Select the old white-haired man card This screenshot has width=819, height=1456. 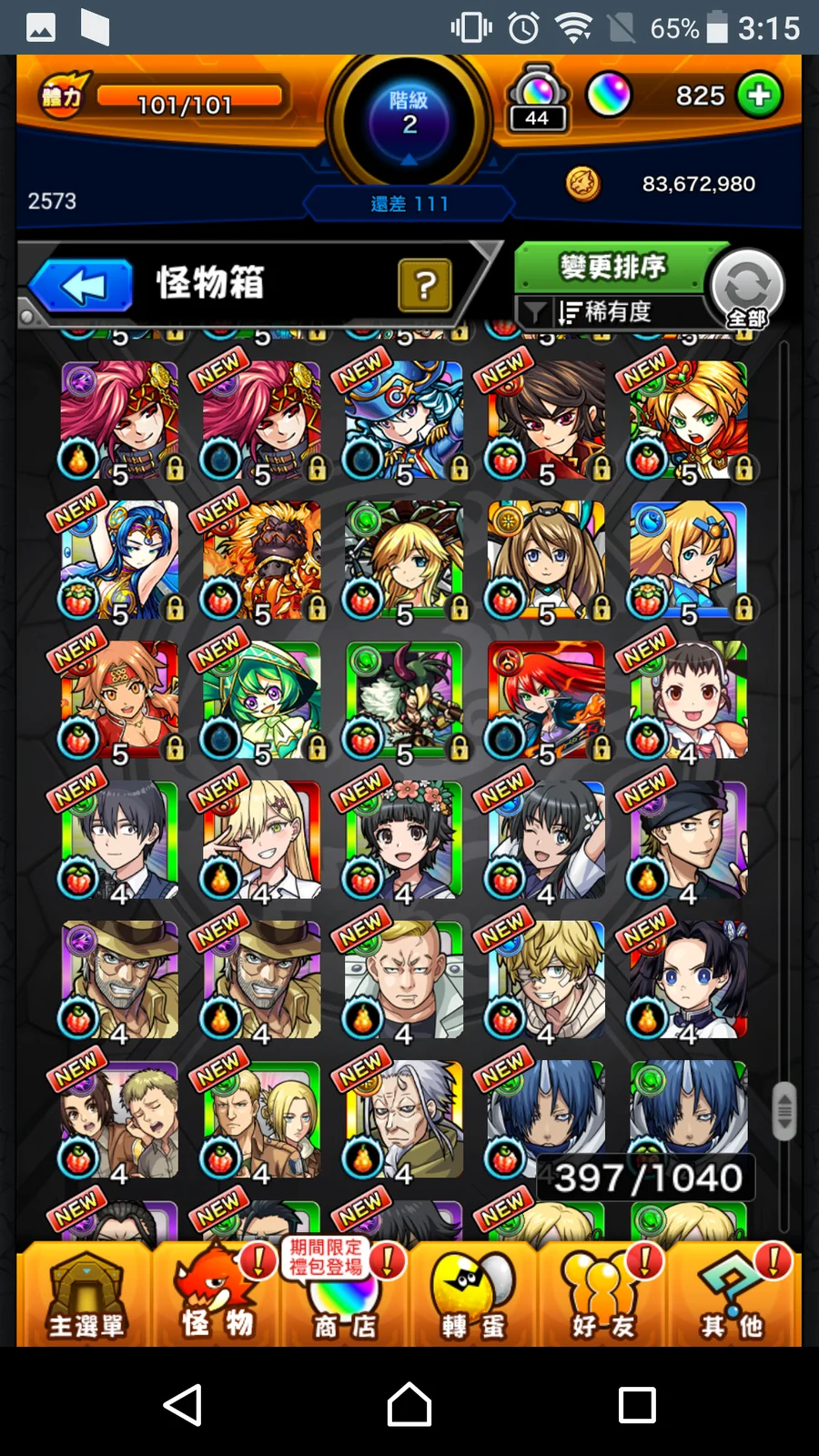pos(404,1121)
